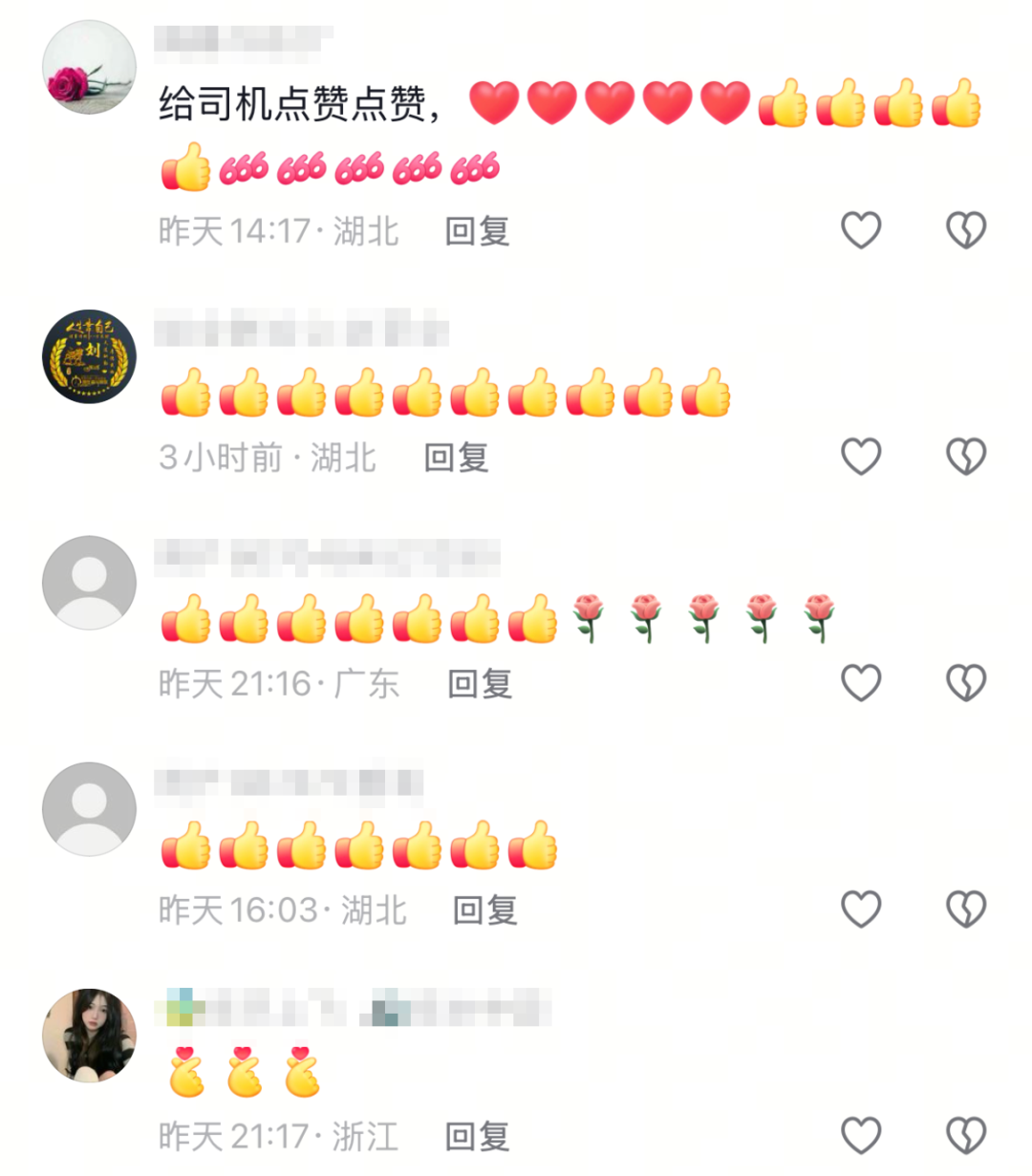Viewport: 1032px width, 1176px height.
Task: Dislike the comment posted 昨天 16:03
Action: click(965, 909)
